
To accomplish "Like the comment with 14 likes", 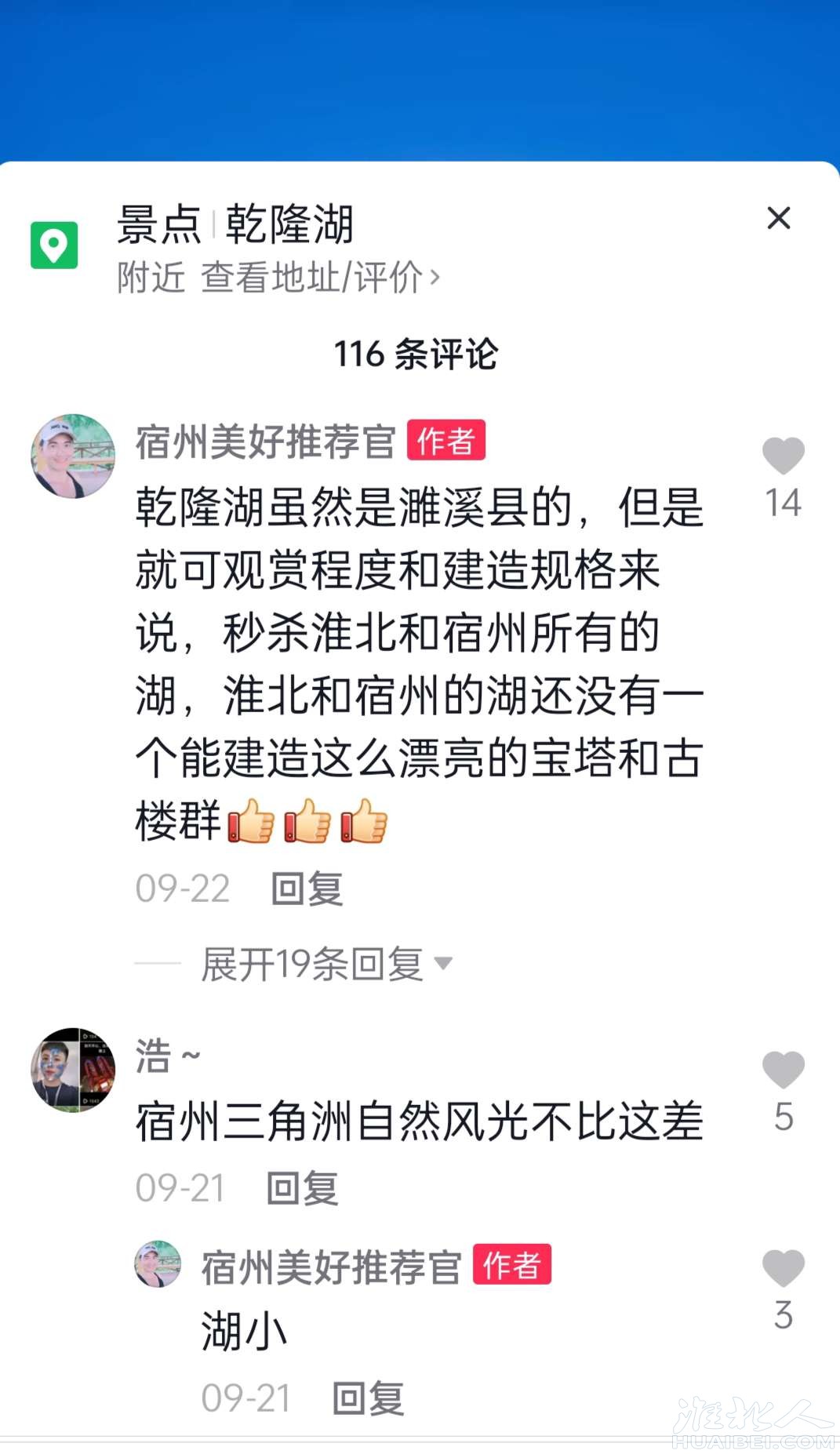I will click(783, 456).
